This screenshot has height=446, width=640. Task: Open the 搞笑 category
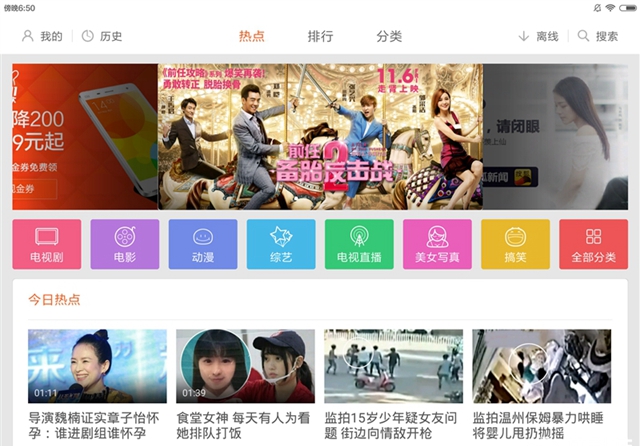point(515,244)
